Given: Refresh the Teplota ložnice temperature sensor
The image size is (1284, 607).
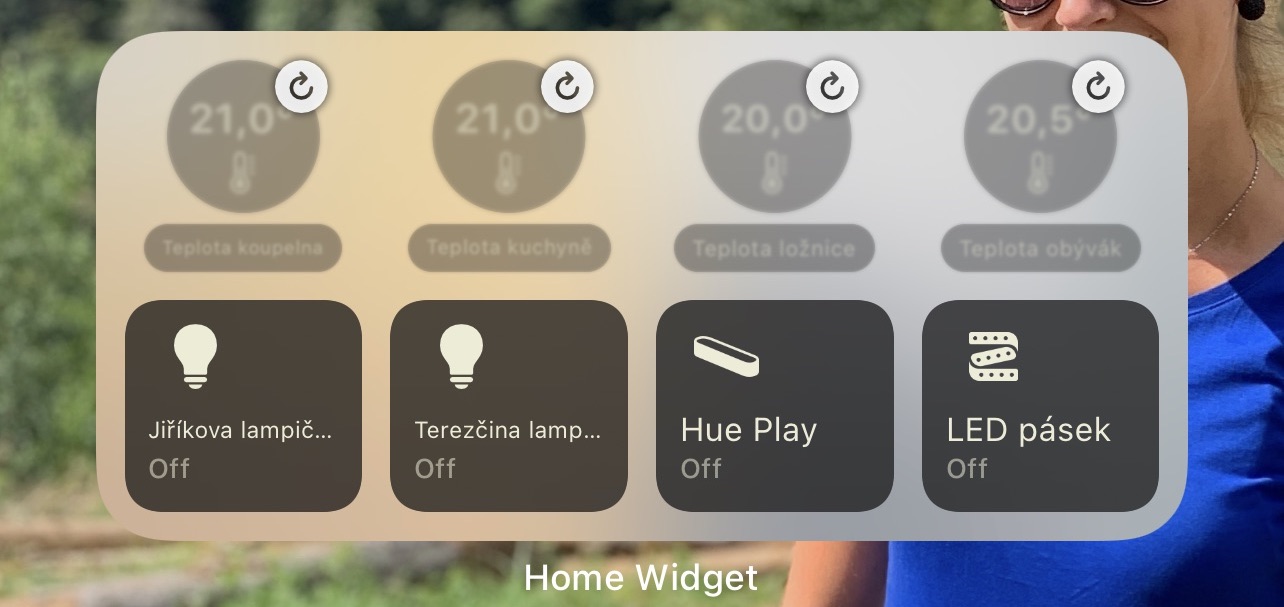Looking at the screenshot, I should (832, 88).
